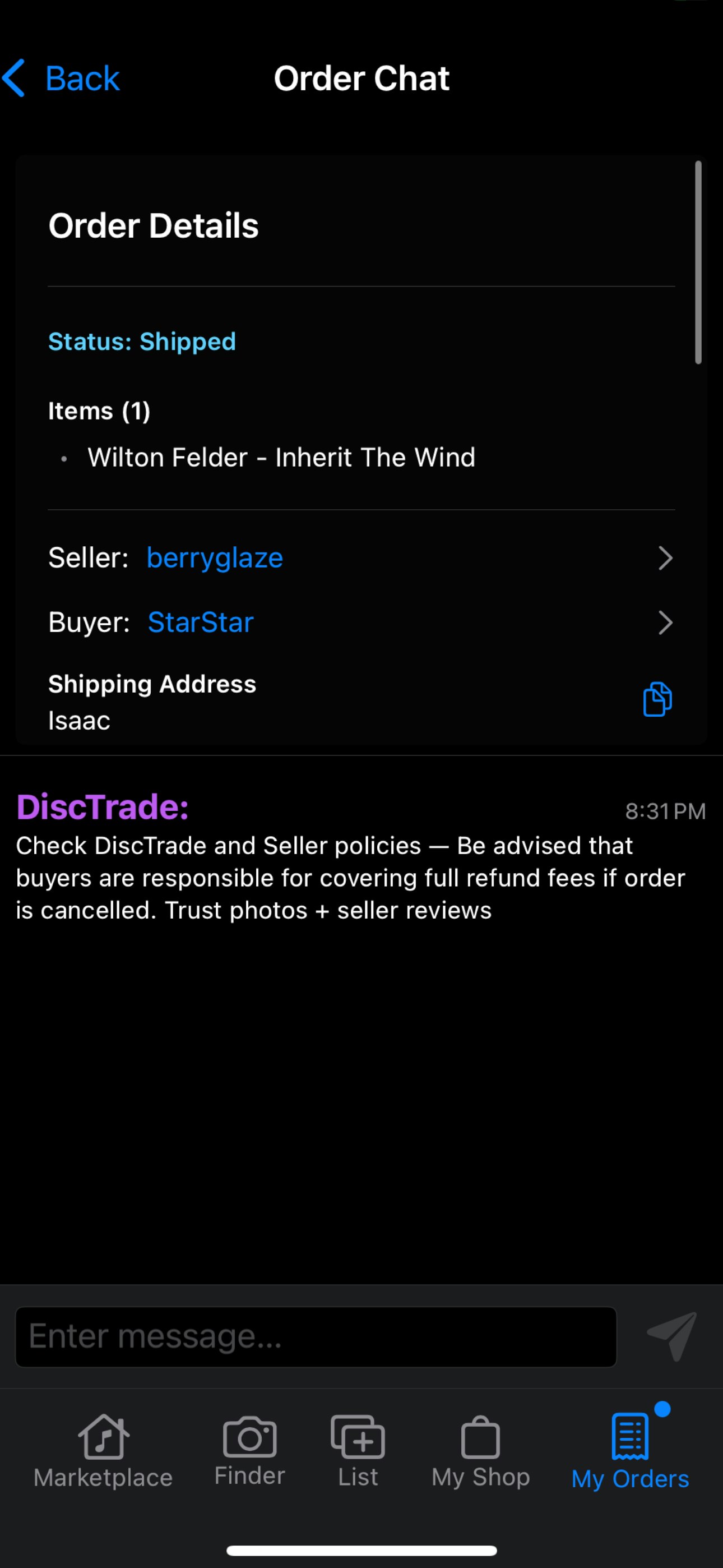
Task: Open the Finder tab
Action: [x=249, y=1451]
